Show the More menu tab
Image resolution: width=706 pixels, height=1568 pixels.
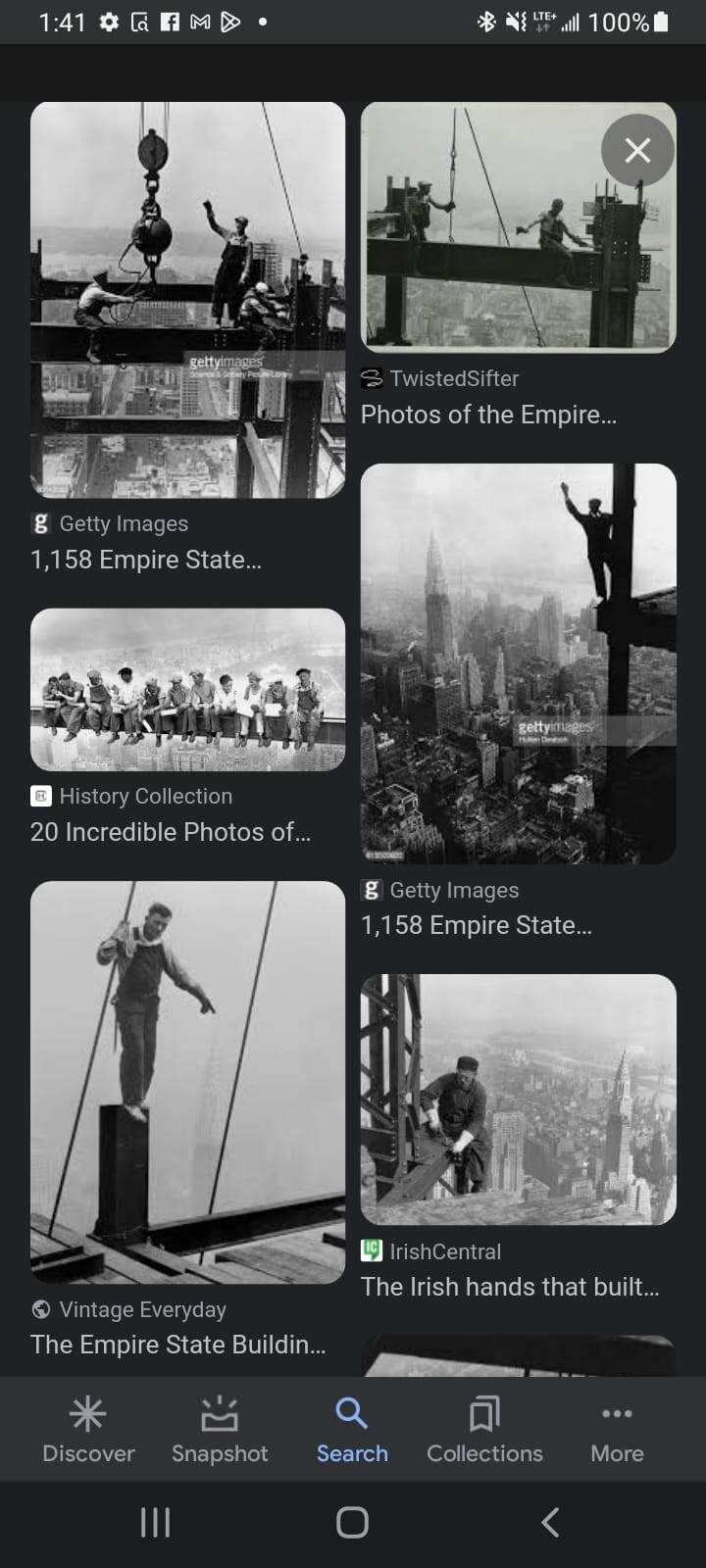[x=617, y=1430]
